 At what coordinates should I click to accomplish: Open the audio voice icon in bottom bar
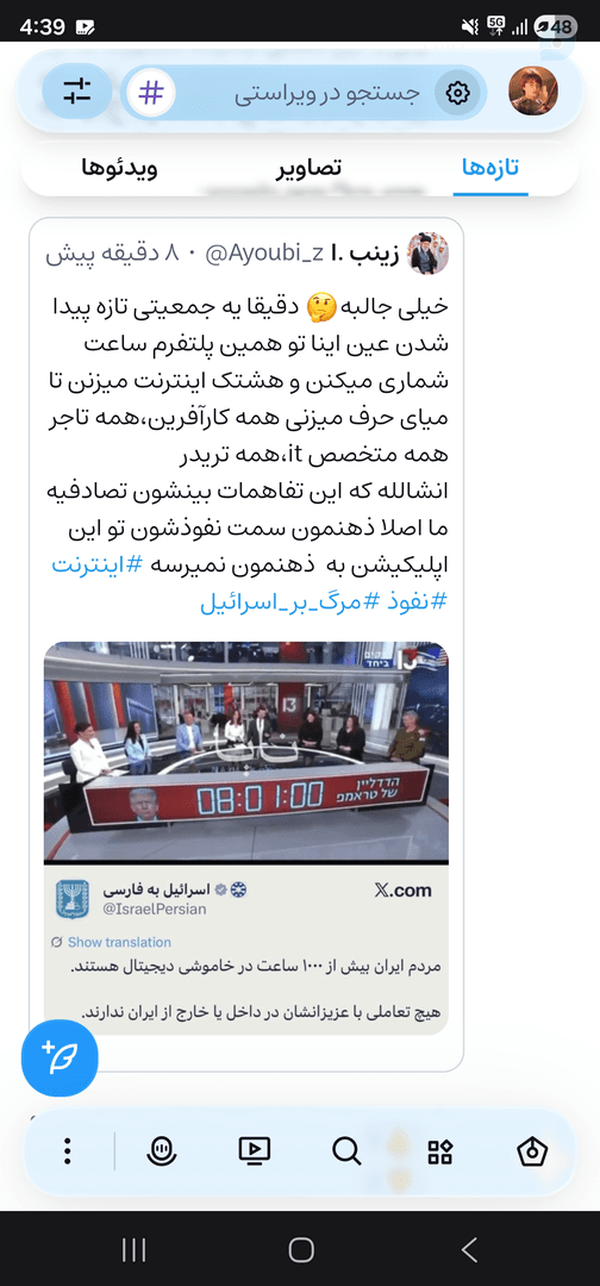(162, 1151)
